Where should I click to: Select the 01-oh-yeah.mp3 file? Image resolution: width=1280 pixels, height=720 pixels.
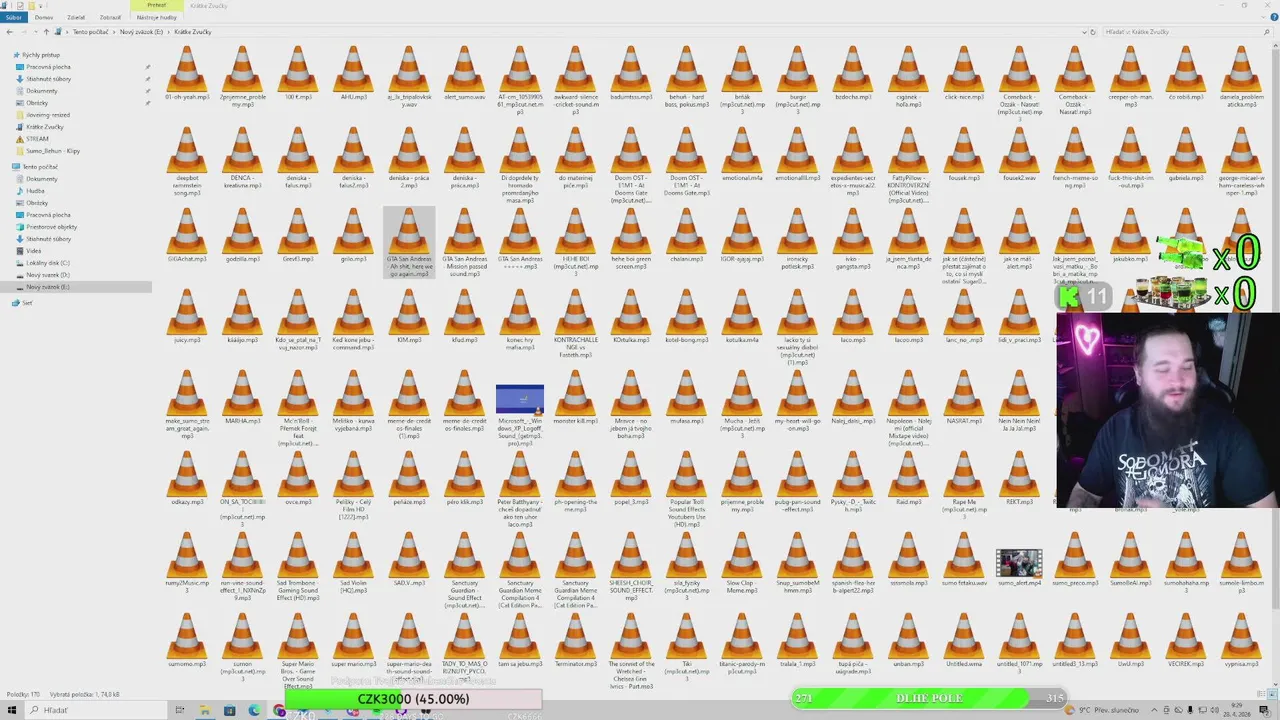click(x=187, y=75)
